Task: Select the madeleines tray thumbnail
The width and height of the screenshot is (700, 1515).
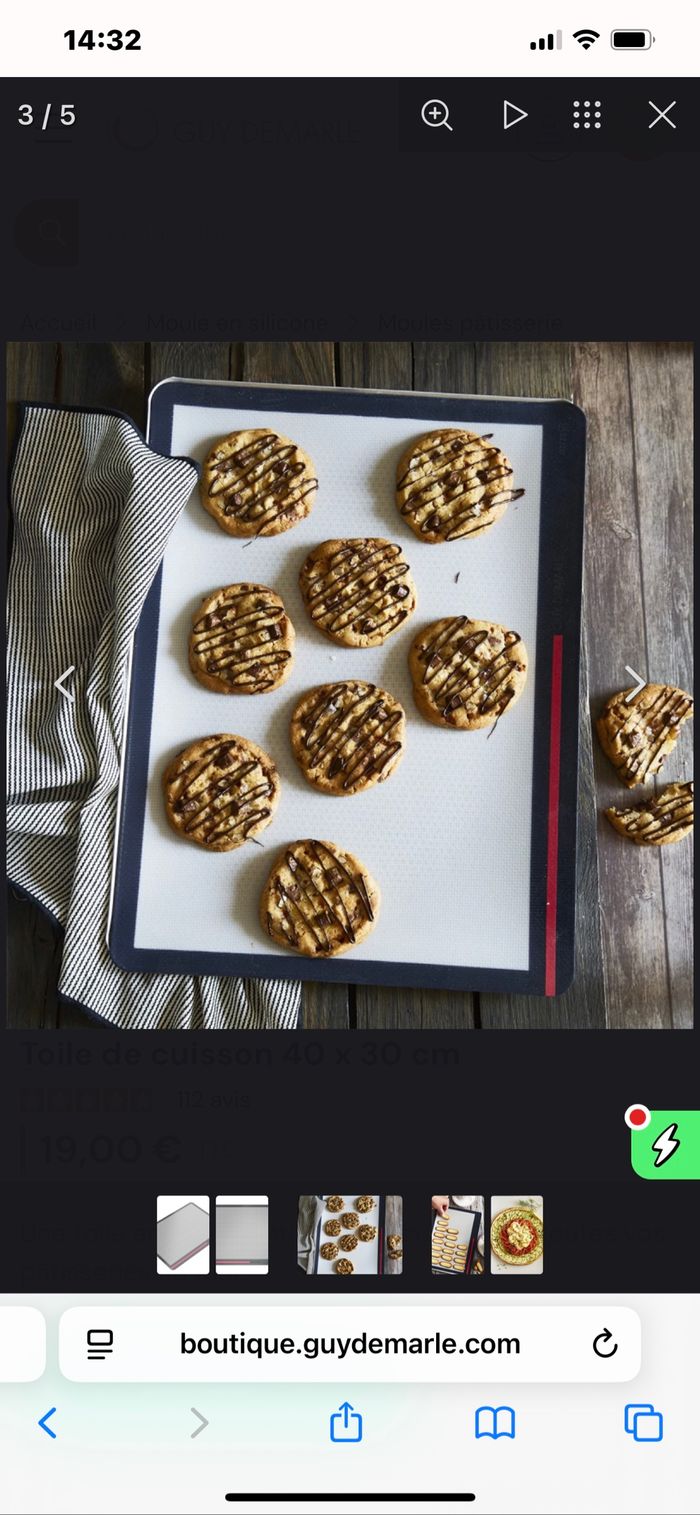Action: click(x=457, y=1235)
